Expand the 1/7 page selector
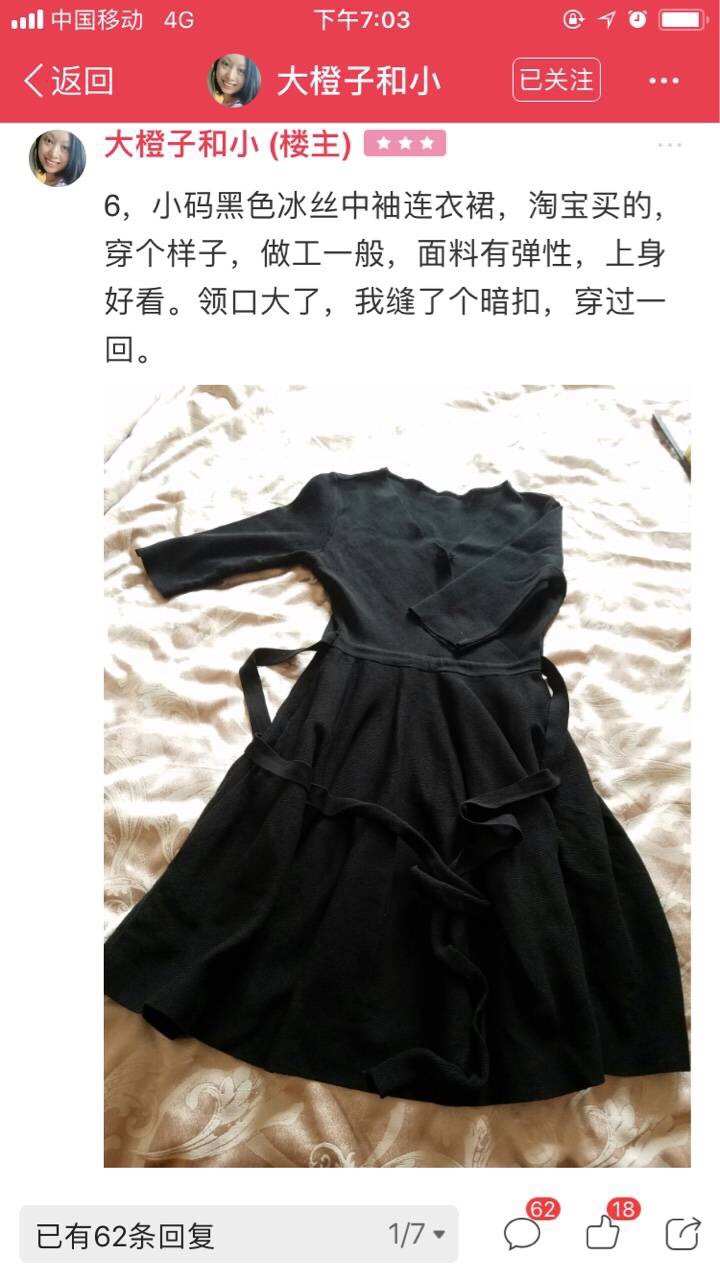The image size is (720, 1280). pos(417,1235)
